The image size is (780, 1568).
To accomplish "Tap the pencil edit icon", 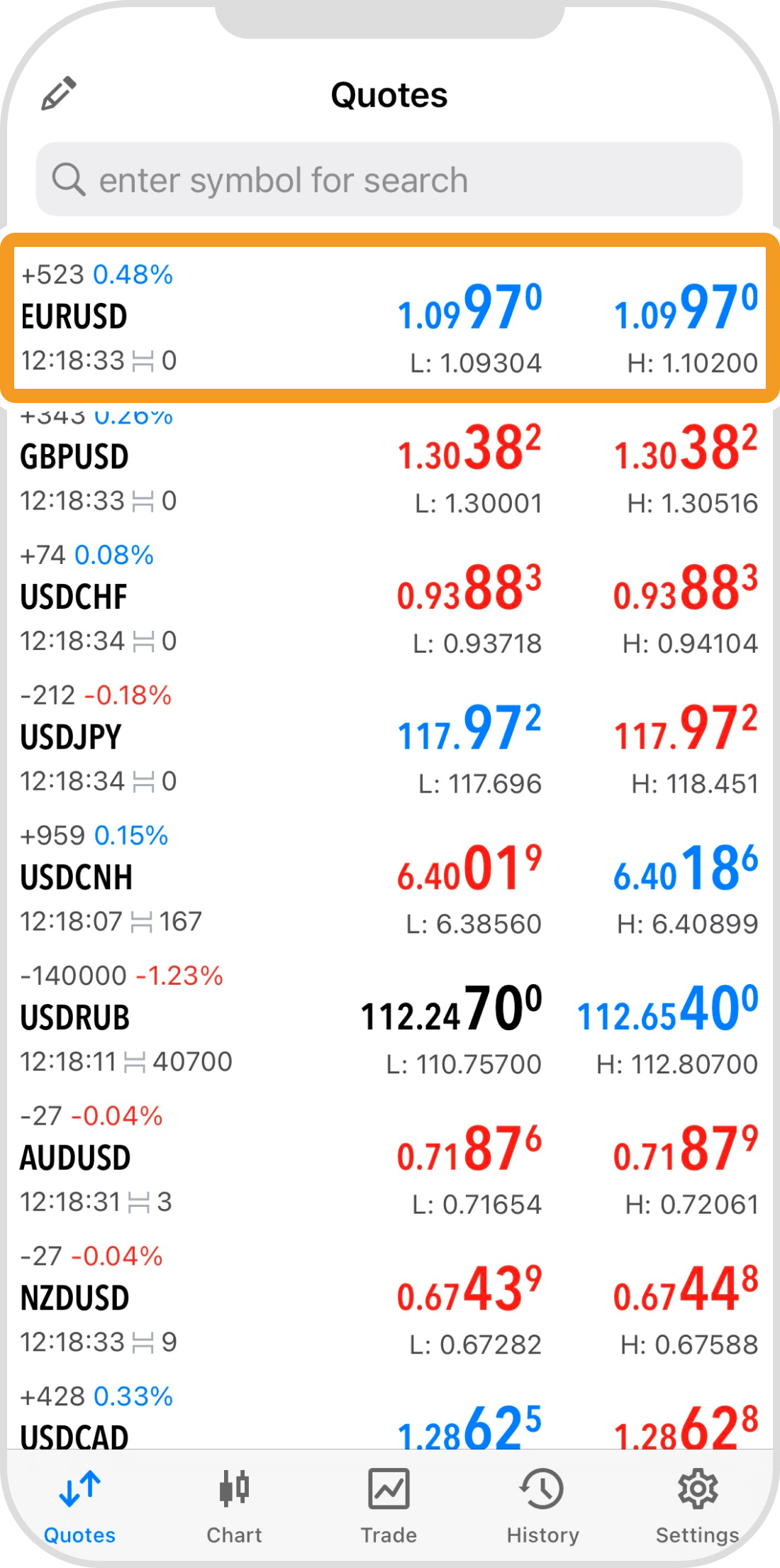I will click(x=58, y=94).
